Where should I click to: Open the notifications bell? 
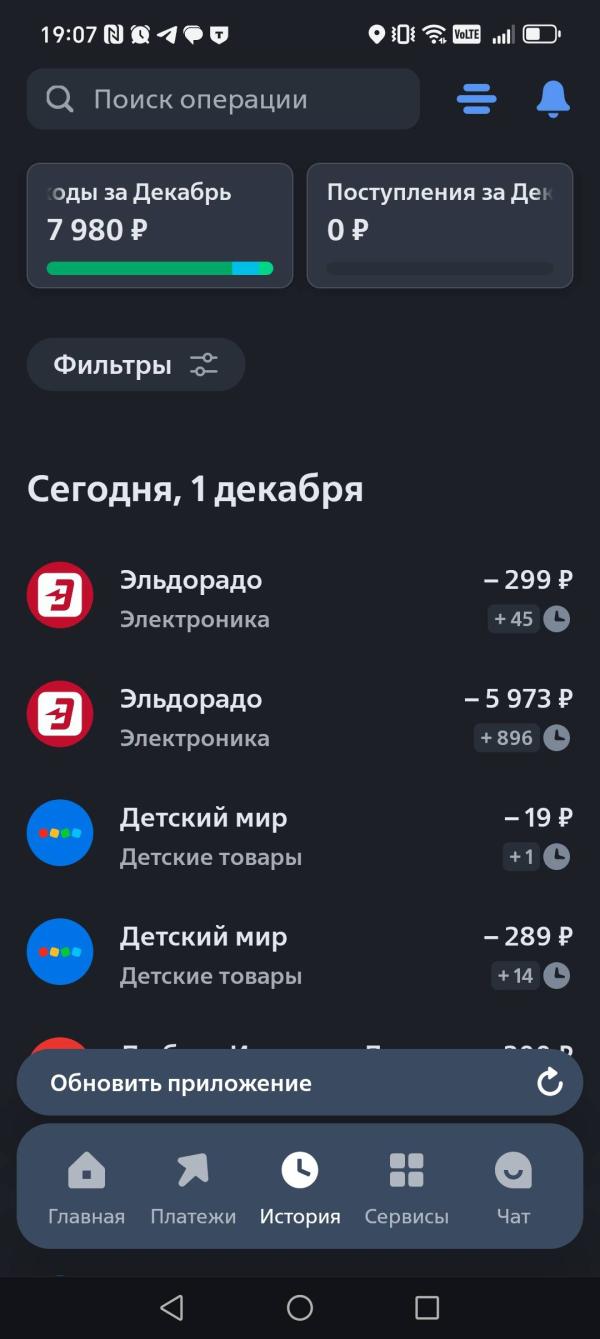(553, 98)
